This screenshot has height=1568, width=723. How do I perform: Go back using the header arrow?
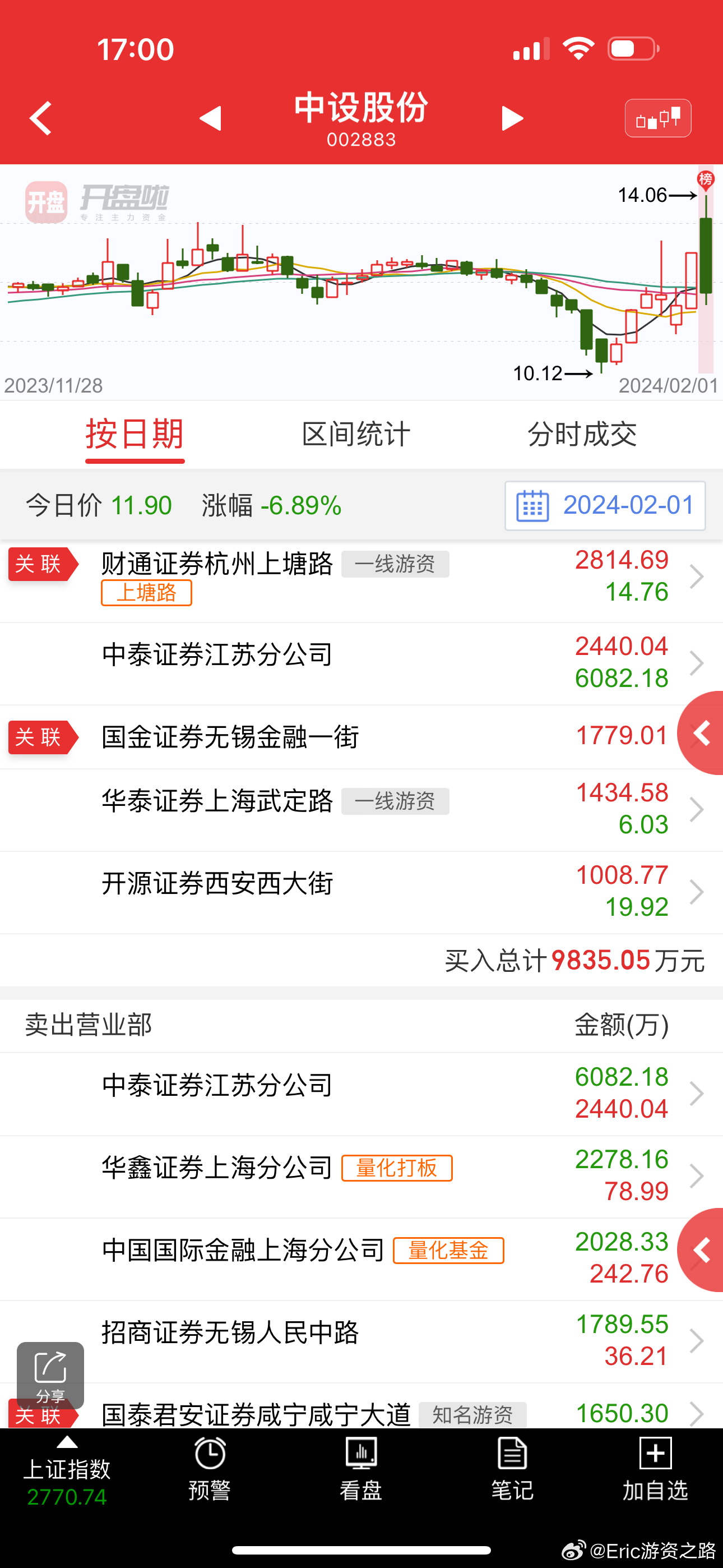41,118
